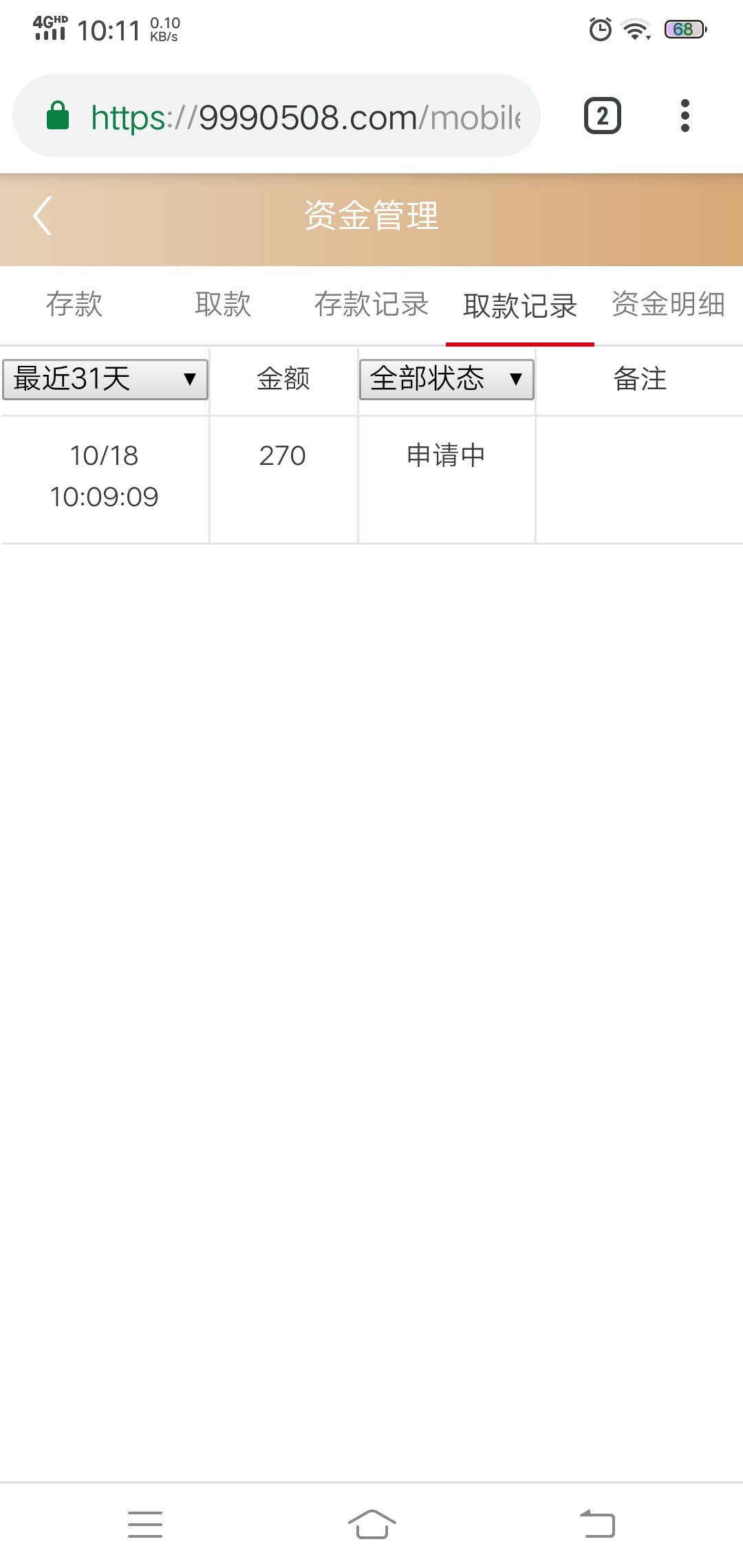Open the browser overflow menu
The width and height of the screenshot is (743, 1568).
pyautogui.click(x=685, y=116)
